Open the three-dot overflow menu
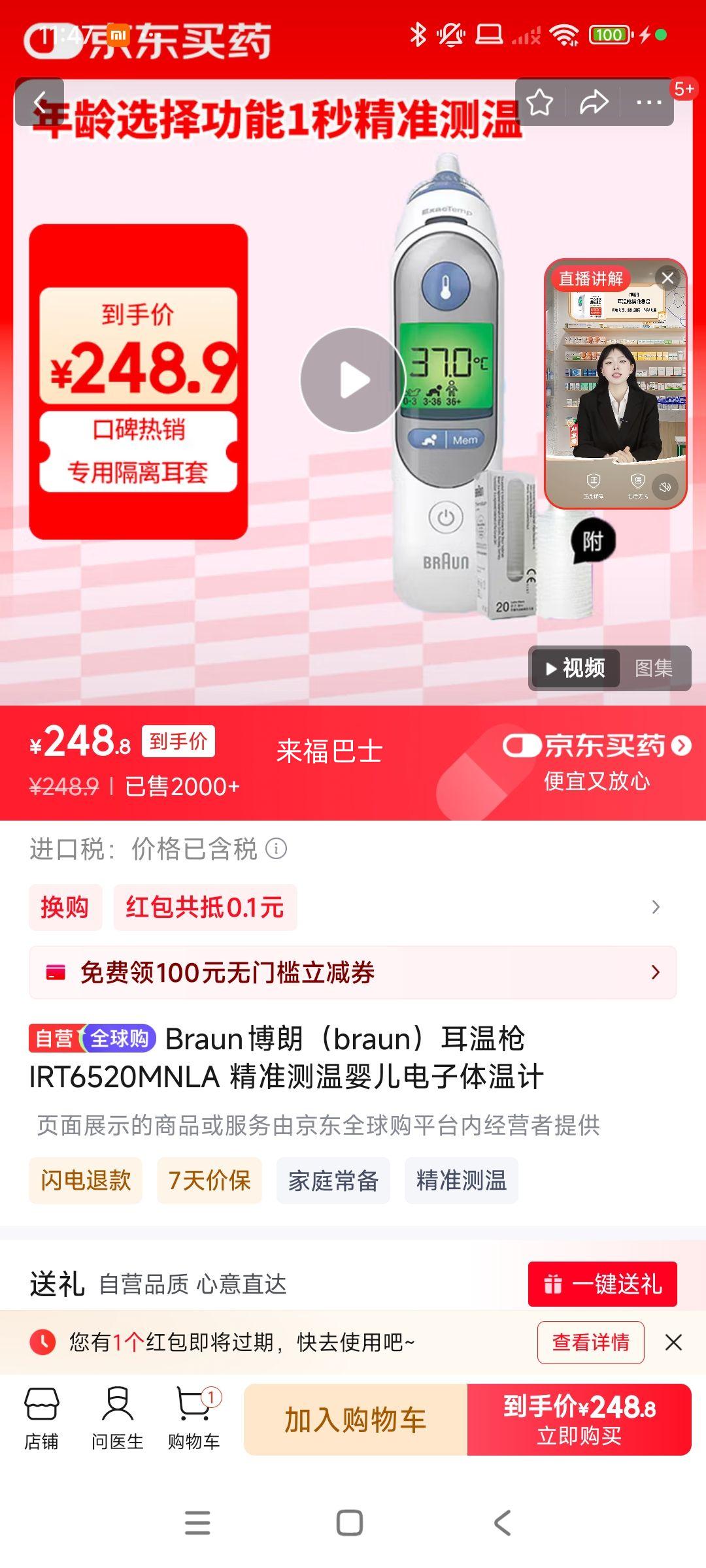 (x=648, y=102)
